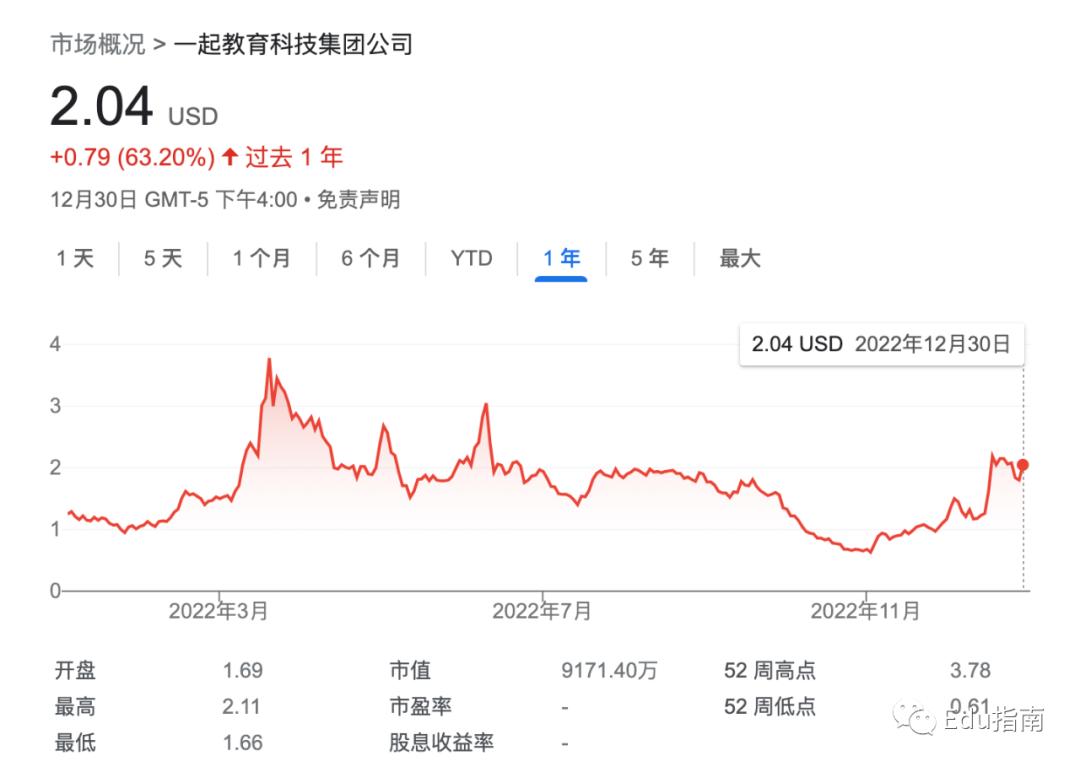Show the 1 个月 chart range
Image resolution: width=1080 pixels, height=767 pixels.
(x=262, y=259)
